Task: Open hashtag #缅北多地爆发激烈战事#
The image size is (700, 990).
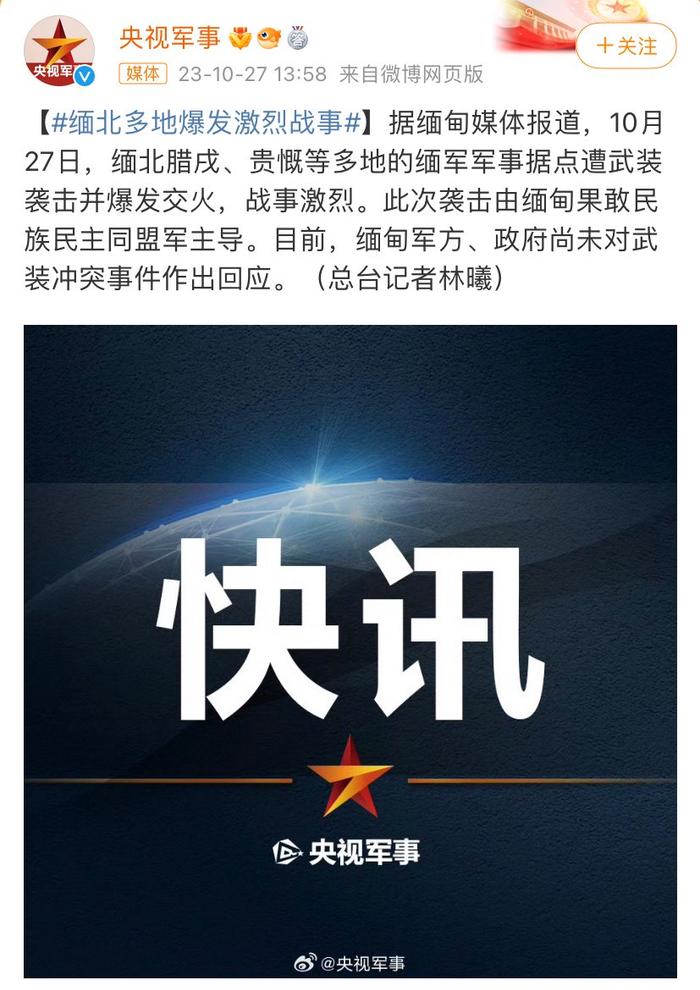Action: pyautogui.click(x=204, y=125)
